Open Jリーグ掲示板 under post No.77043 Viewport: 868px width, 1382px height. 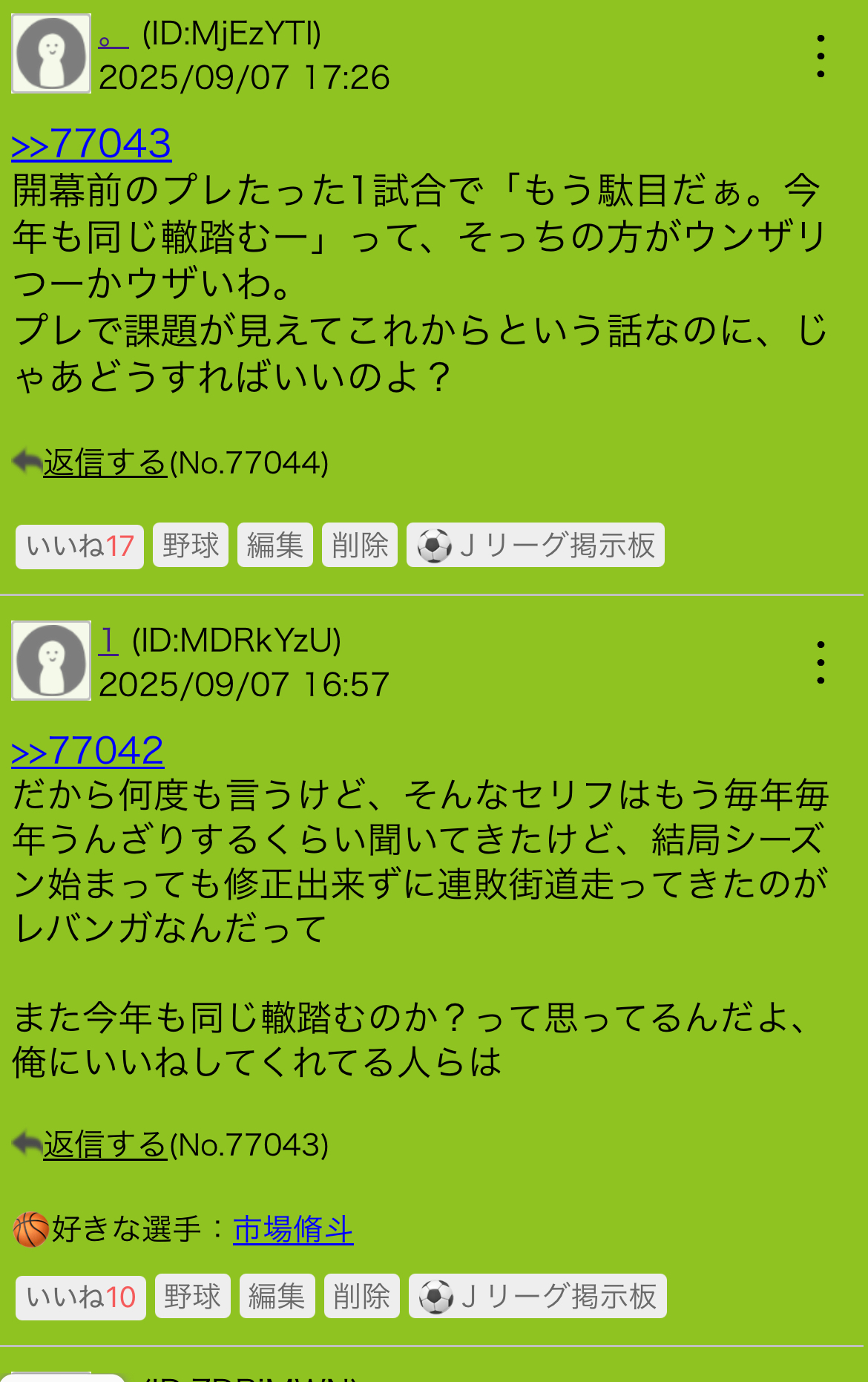click(x=537, y=1297)
